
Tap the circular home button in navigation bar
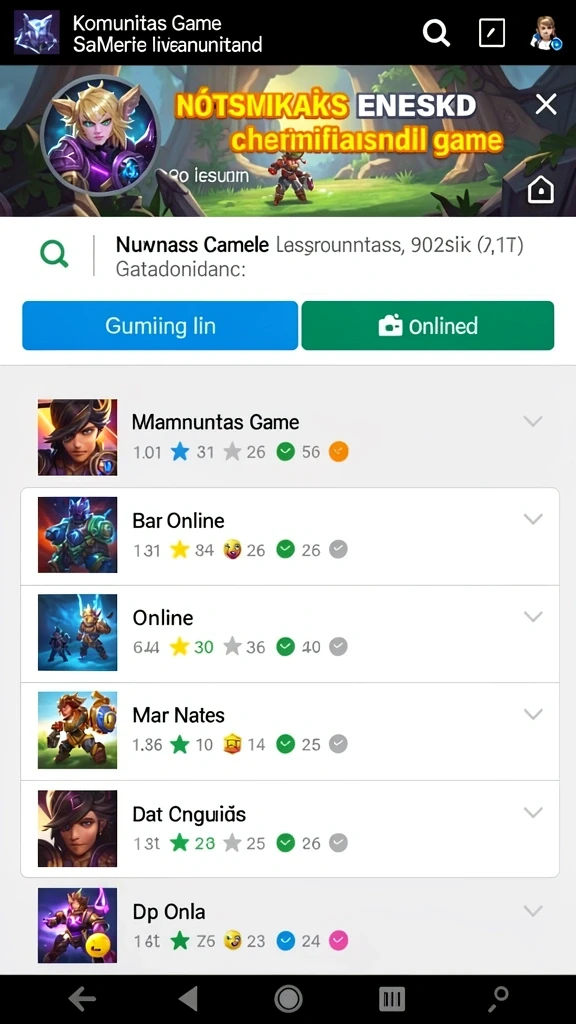click(x=288, y=999)
